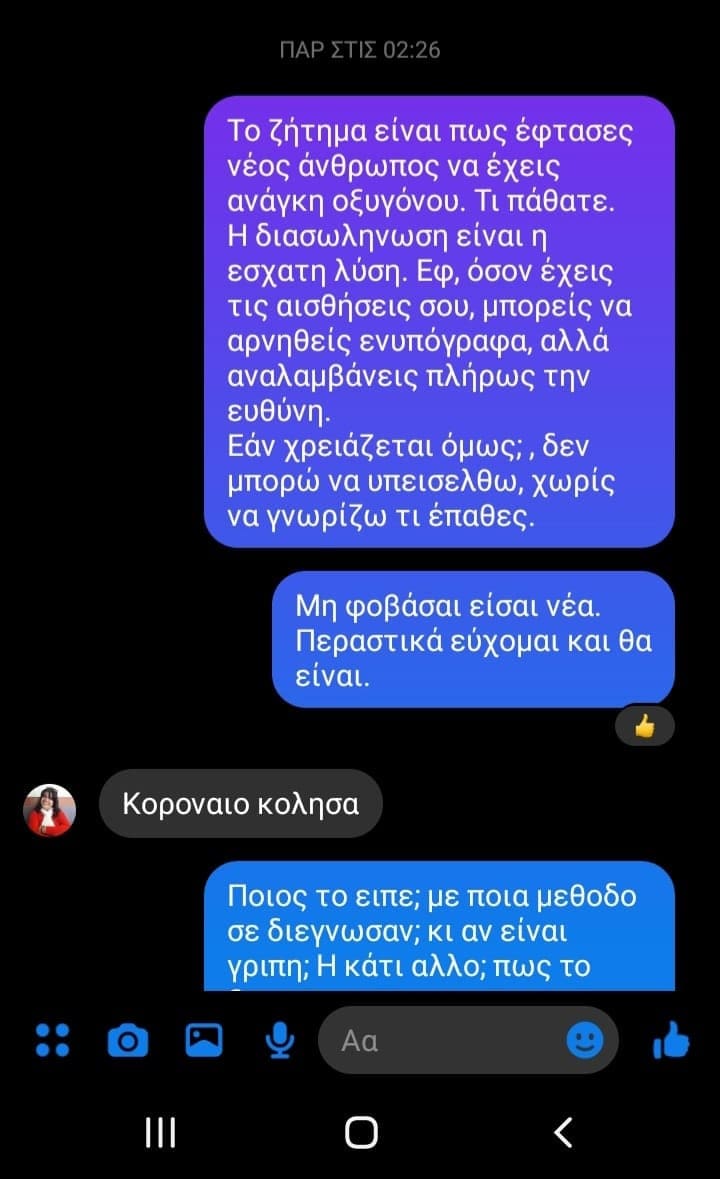This screenshot has height=1179, width=720.
Task: Open the more options grid icon
Action: 52,1041
